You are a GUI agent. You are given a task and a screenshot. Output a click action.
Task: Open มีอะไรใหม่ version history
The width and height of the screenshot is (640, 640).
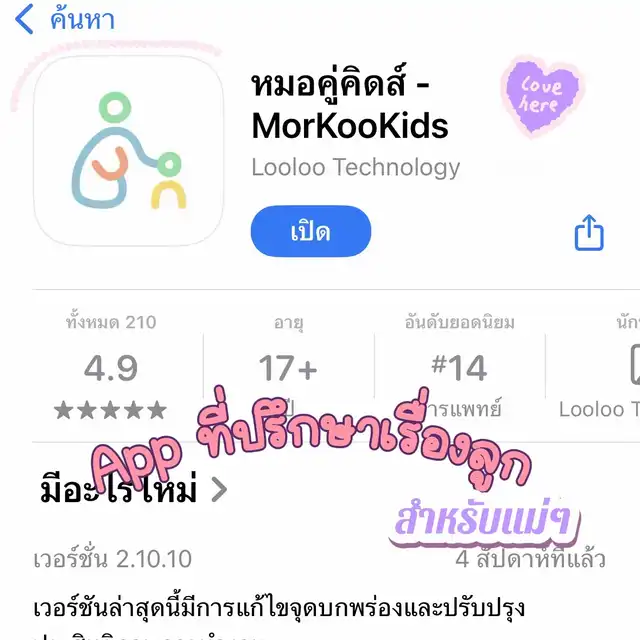point(133,490)
